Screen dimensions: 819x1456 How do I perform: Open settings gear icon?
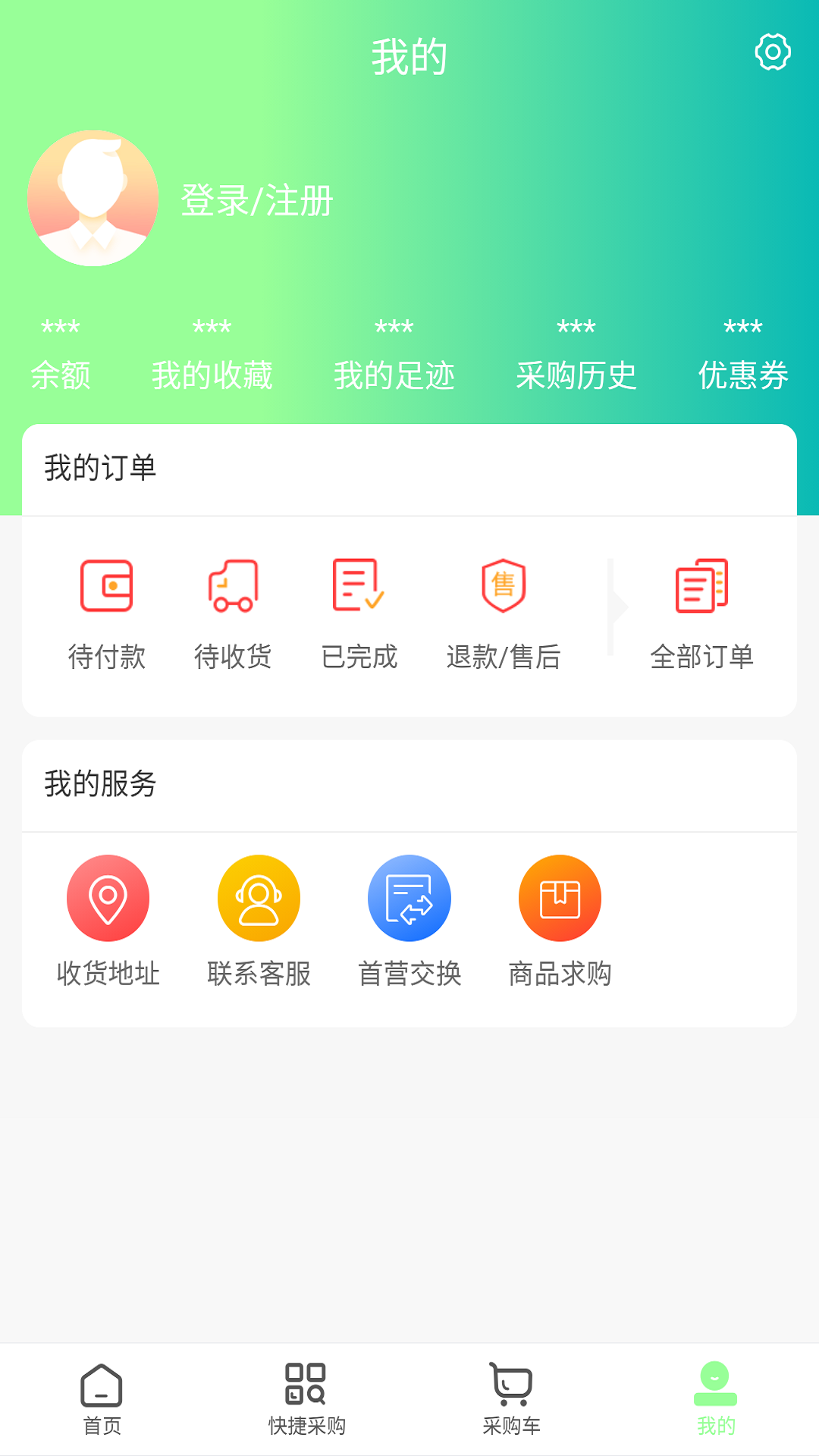(x=773, y=52)
